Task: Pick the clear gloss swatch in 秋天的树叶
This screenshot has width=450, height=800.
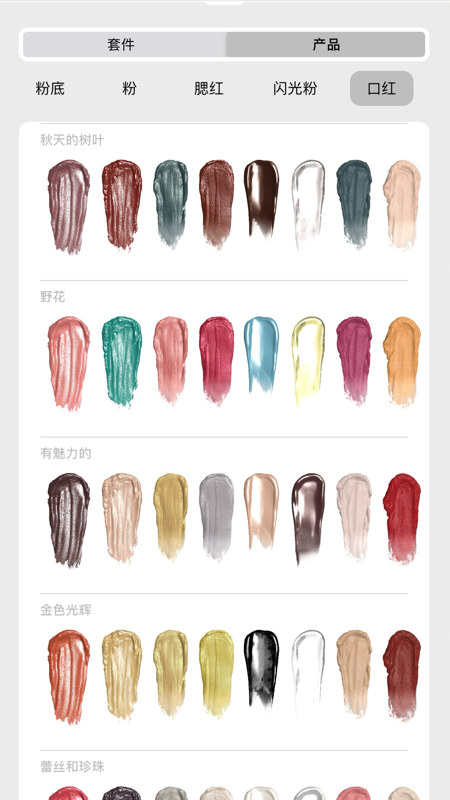Action: coord(308,204)
